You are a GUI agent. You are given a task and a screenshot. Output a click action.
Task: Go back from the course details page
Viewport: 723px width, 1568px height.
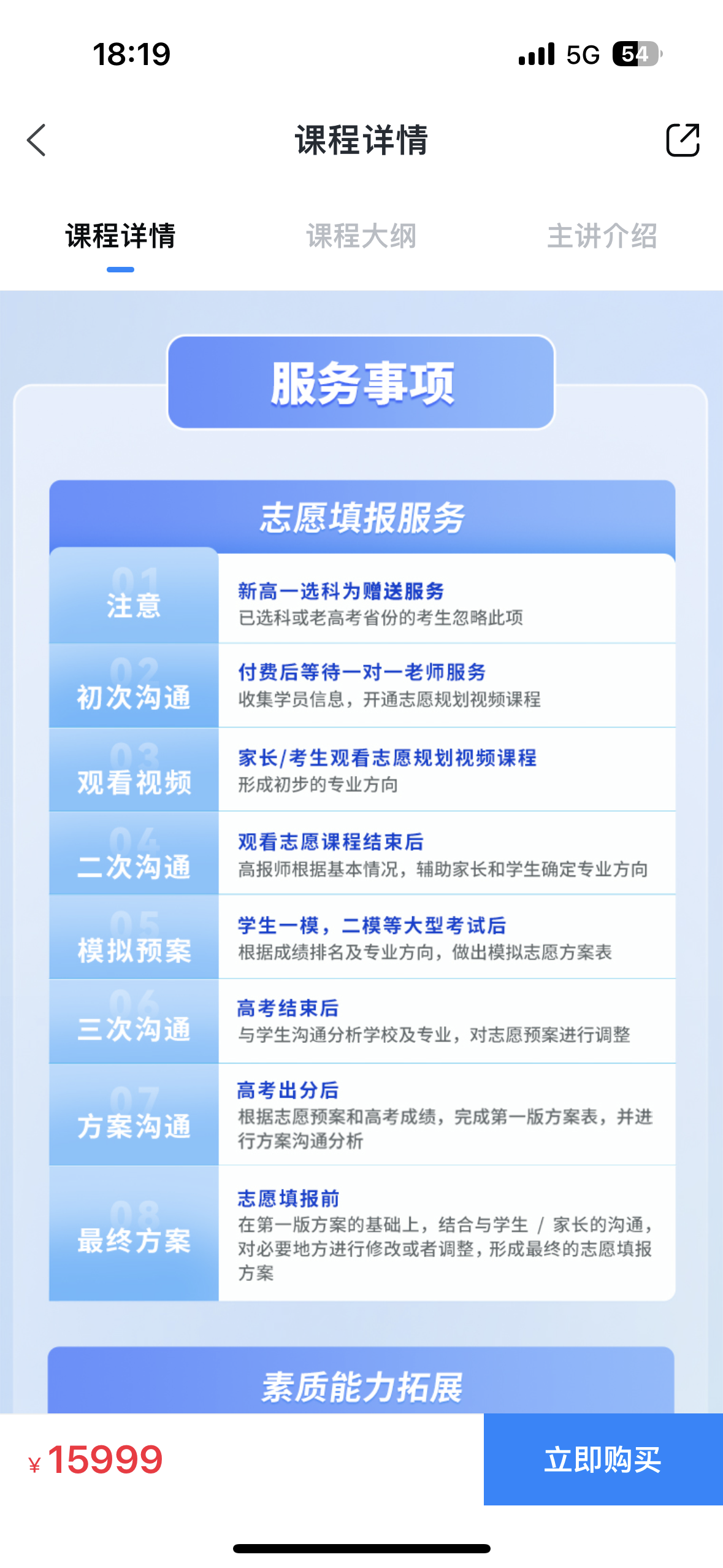pyautogui.click(x=37, y=140)
